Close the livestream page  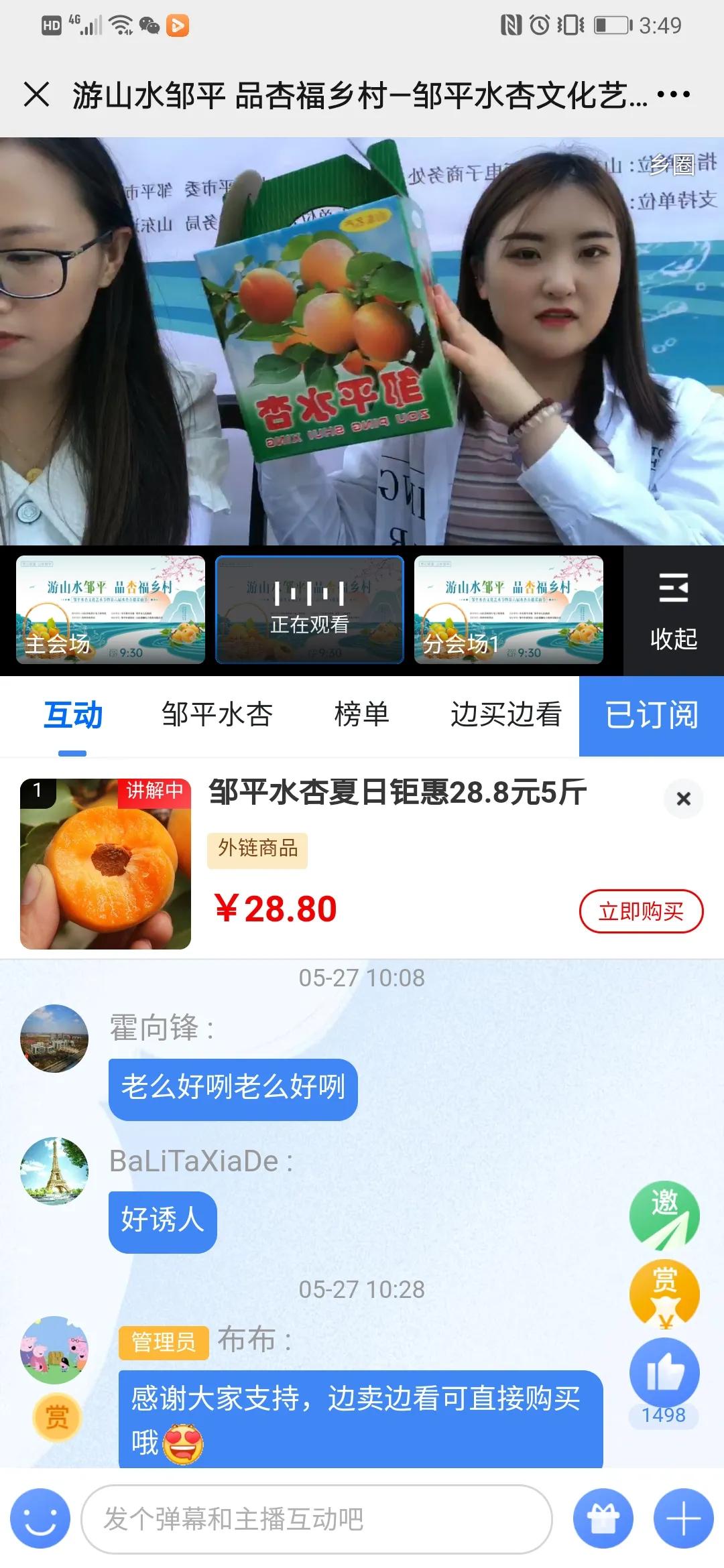pos(36,94)
